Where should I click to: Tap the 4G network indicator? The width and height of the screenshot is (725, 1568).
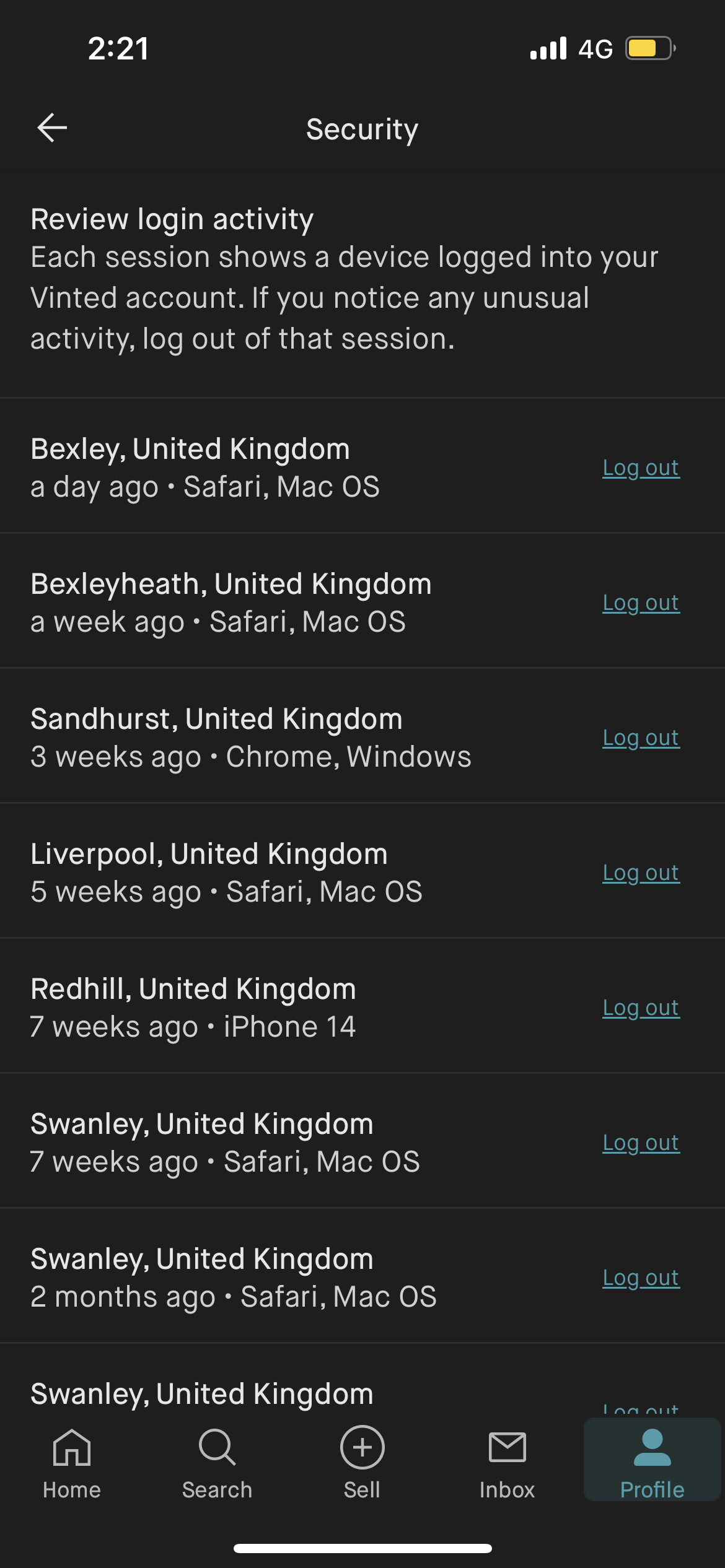pyautogui.click(x=594, y=48)
